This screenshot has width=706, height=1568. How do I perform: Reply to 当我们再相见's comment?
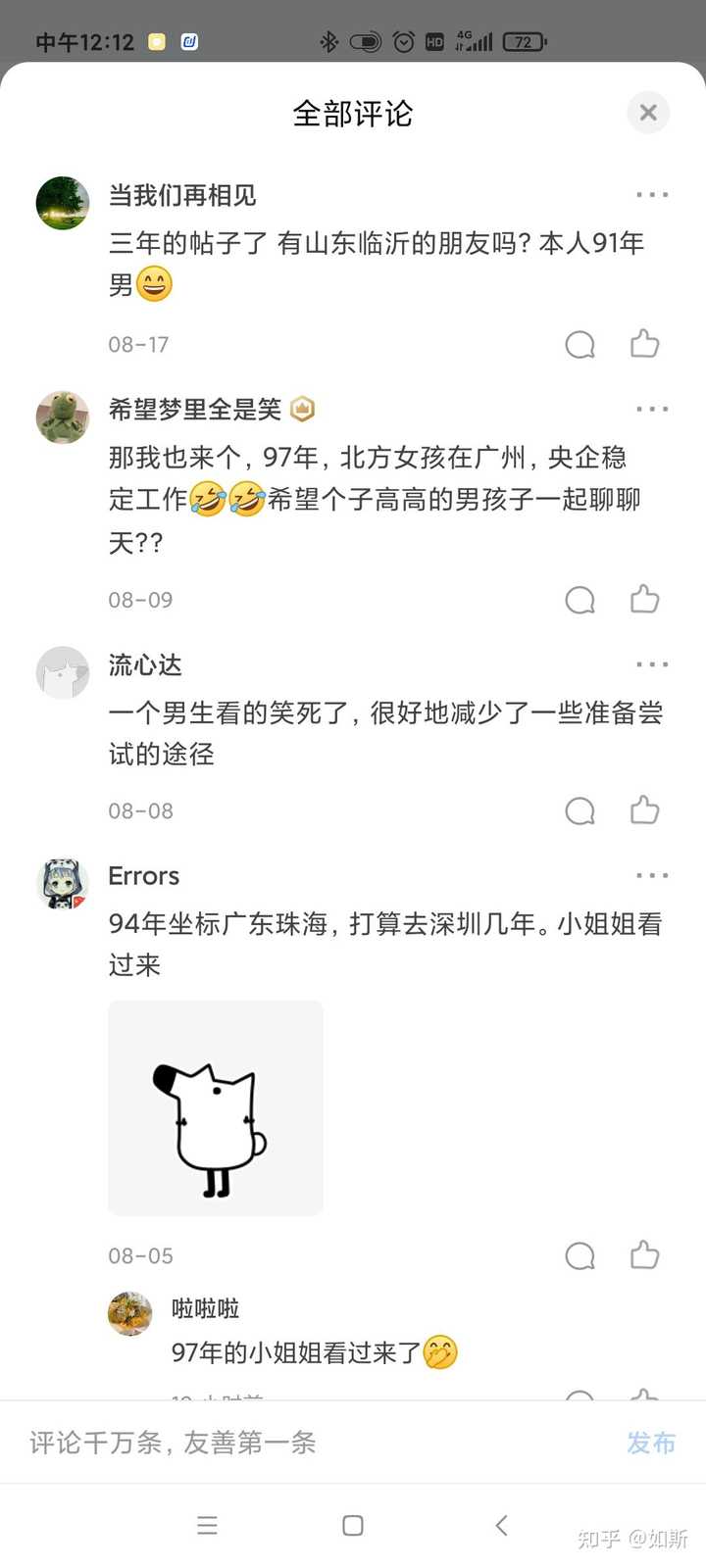click(x=580, y=344)
